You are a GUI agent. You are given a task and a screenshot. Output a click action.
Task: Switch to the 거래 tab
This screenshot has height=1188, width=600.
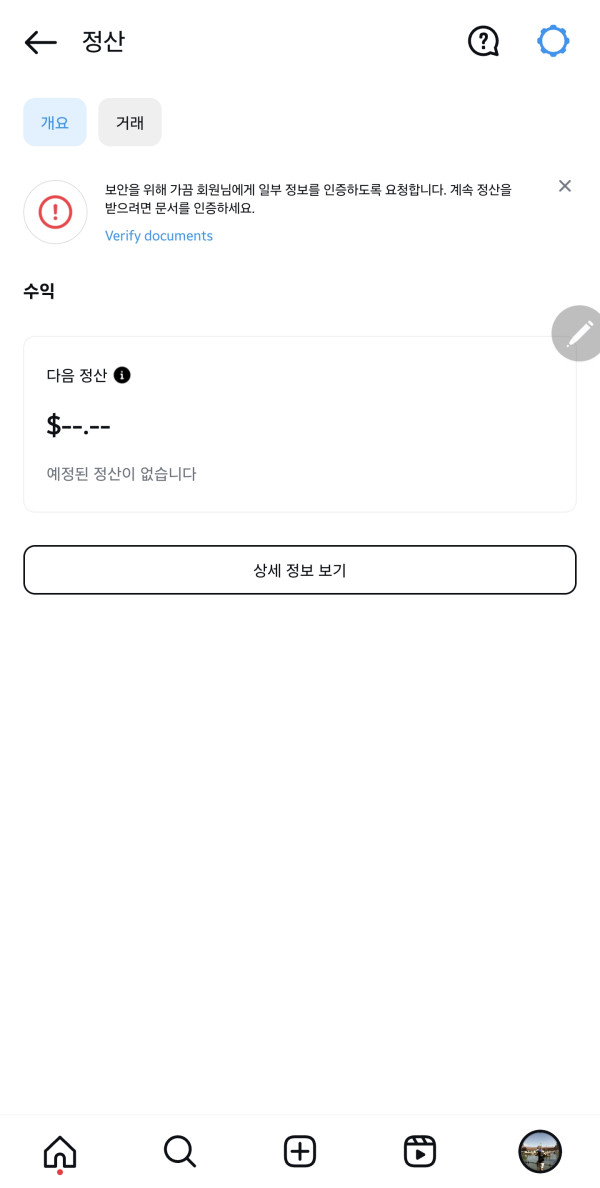(x=130, y=122)
